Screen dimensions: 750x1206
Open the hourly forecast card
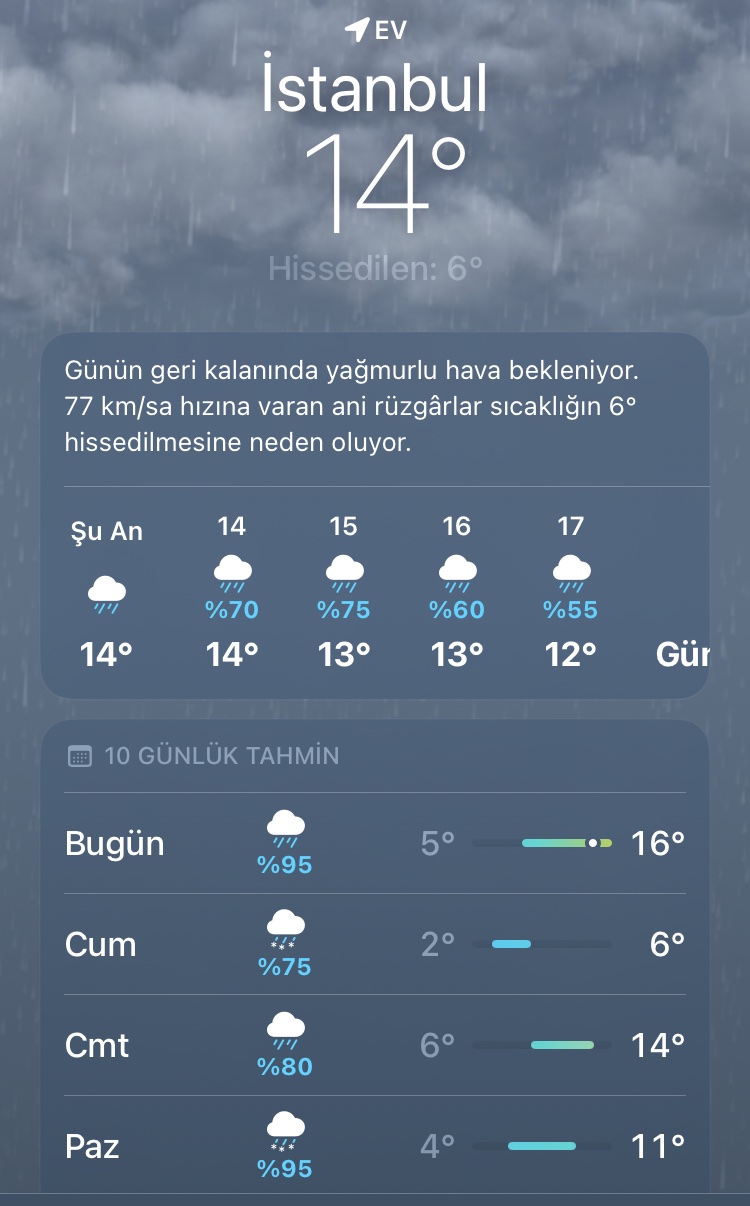pyautogui.click(x=374, y=590)
